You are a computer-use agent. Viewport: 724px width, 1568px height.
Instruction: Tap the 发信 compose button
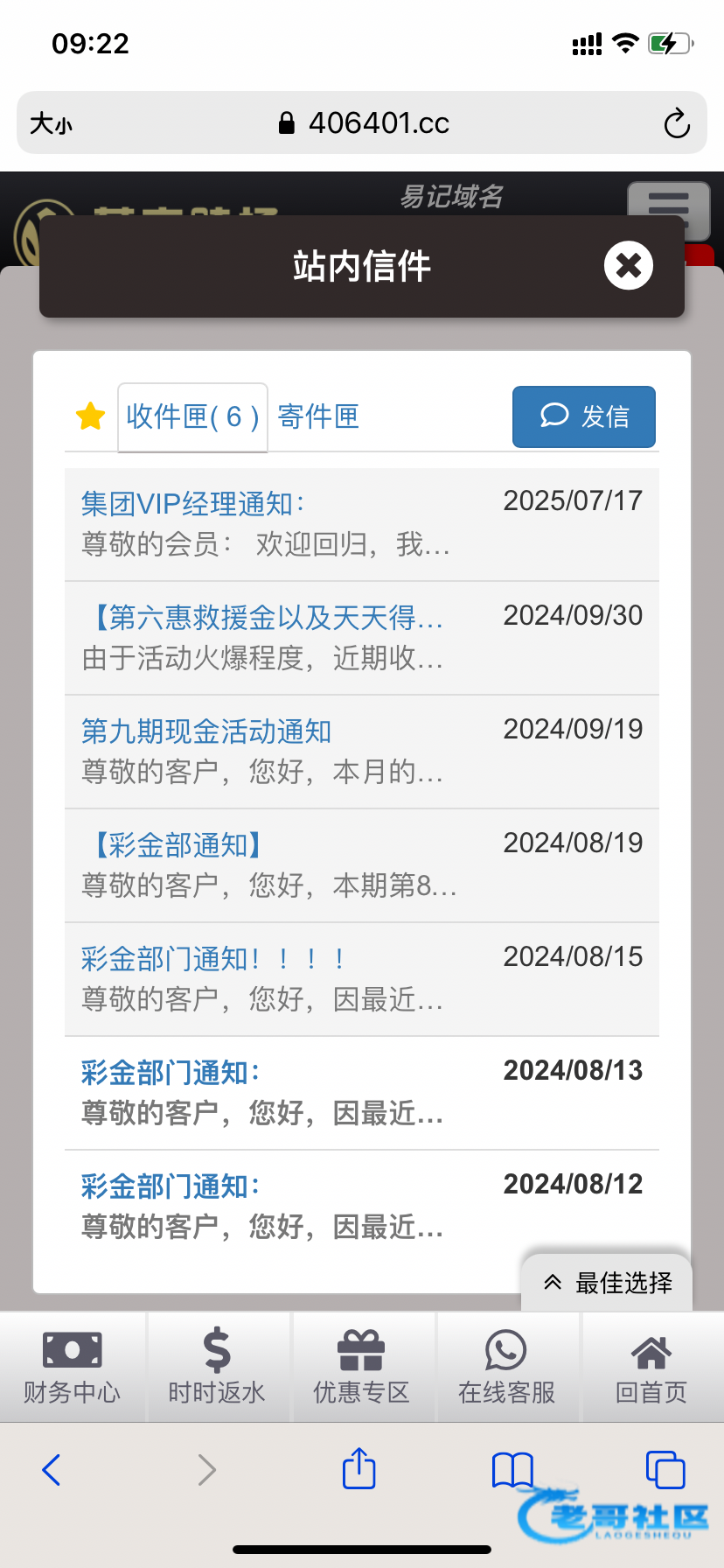[584, 416]
